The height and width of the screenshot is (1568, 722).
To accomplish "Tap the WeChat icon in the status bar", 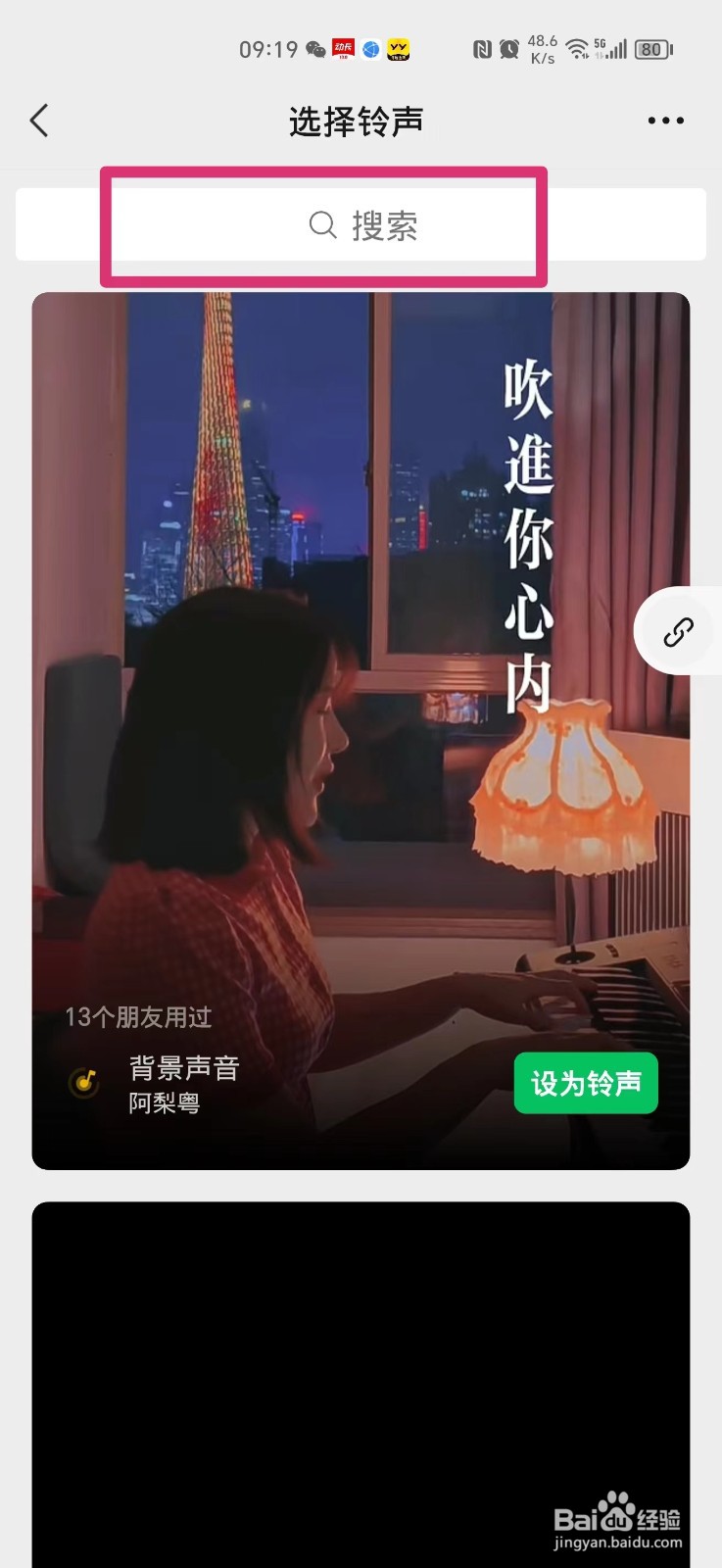I will (x=313, y=49).
